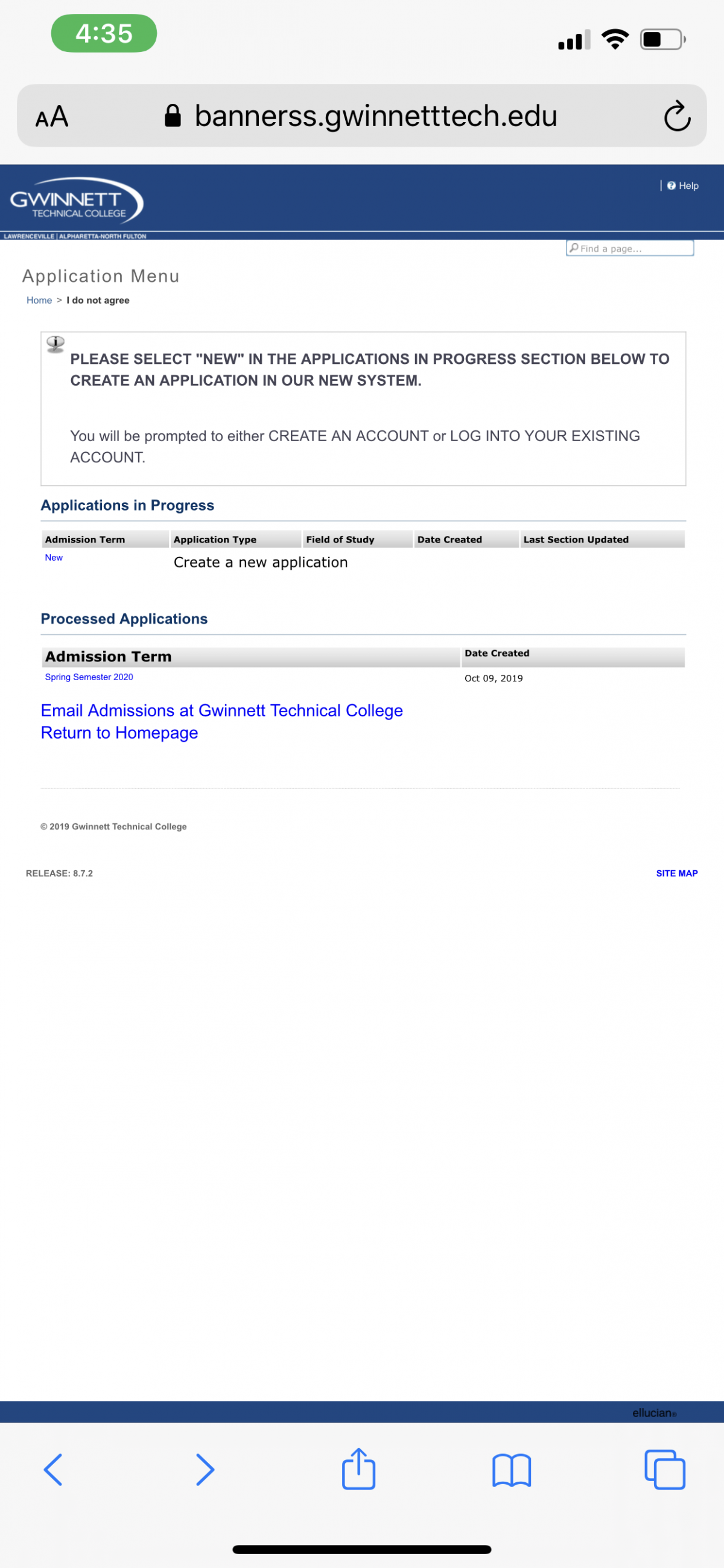Tap the Find a page search field

tap(630, 248)
